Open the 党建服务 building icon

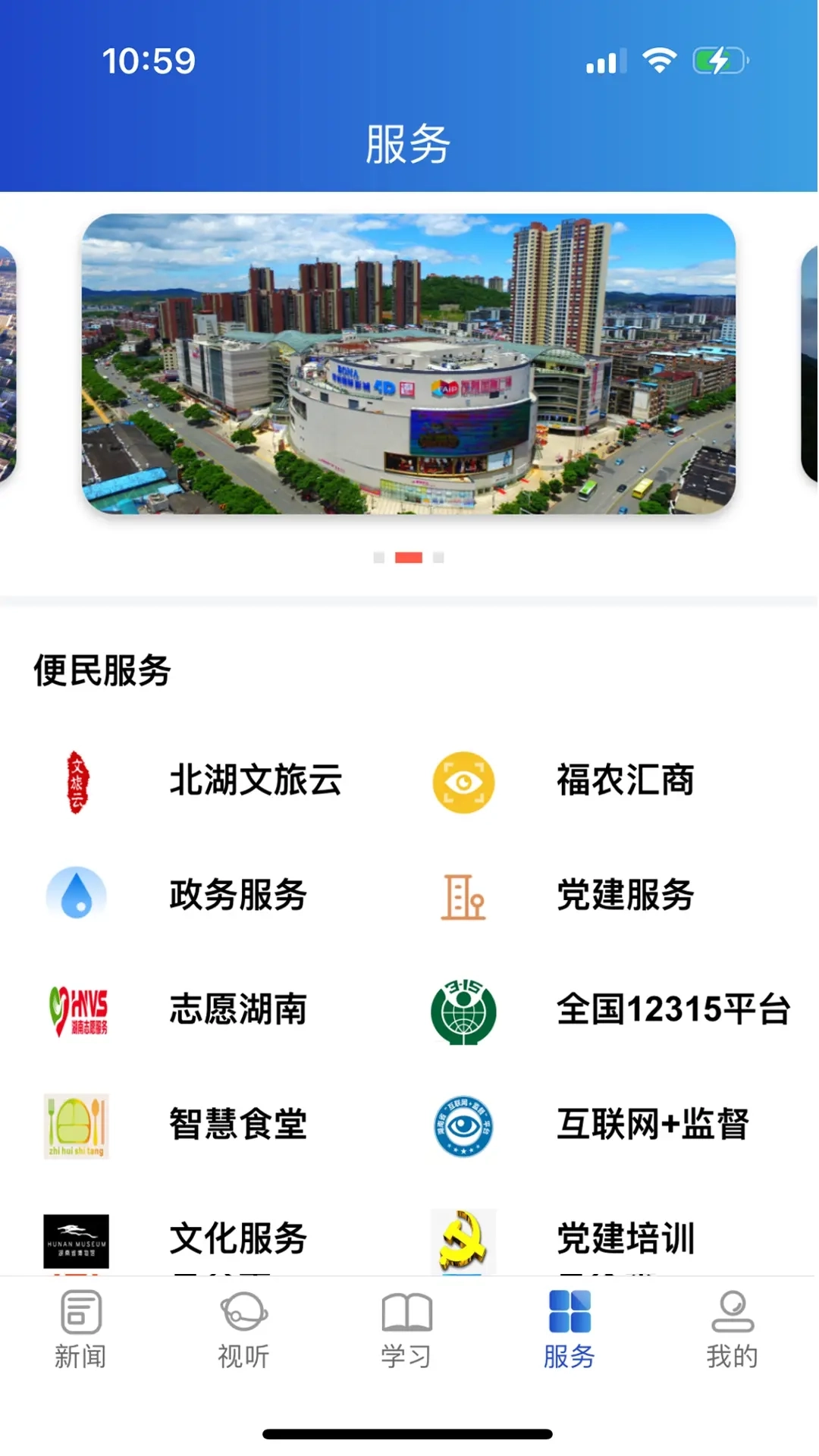[464, 897]
